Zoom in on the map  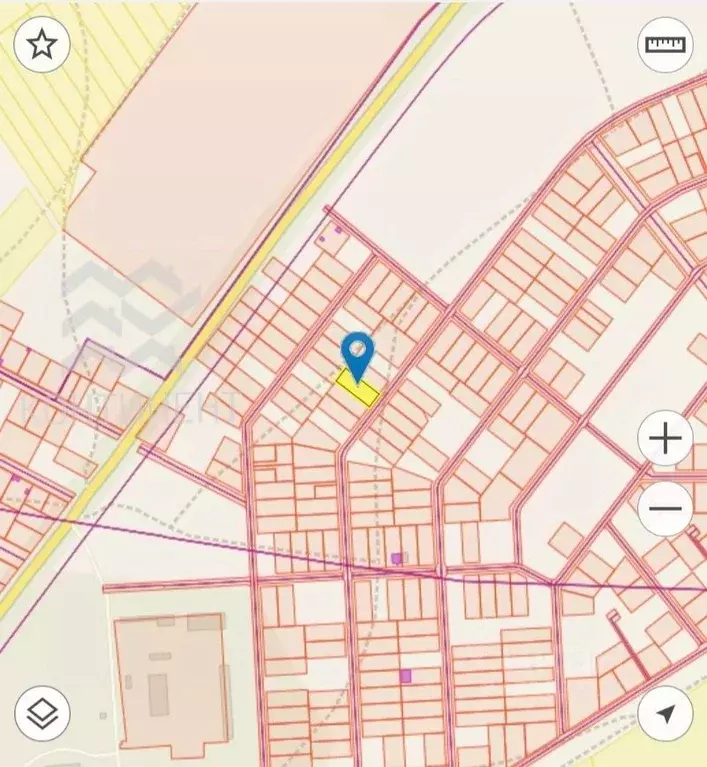(x=665, y=438)
